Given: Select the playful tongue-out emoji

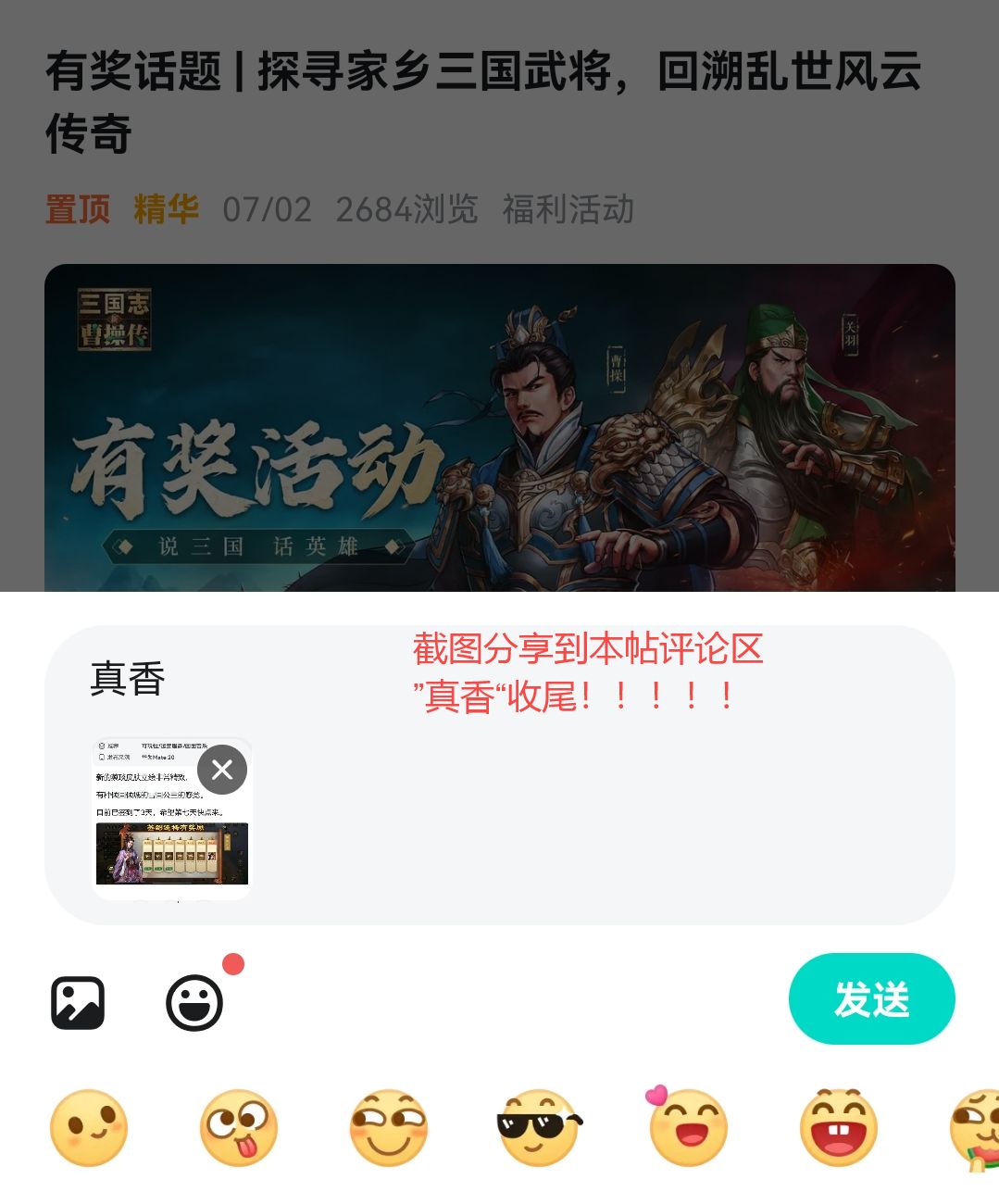Looking at the screenshot, I should tap(238, 1126).
